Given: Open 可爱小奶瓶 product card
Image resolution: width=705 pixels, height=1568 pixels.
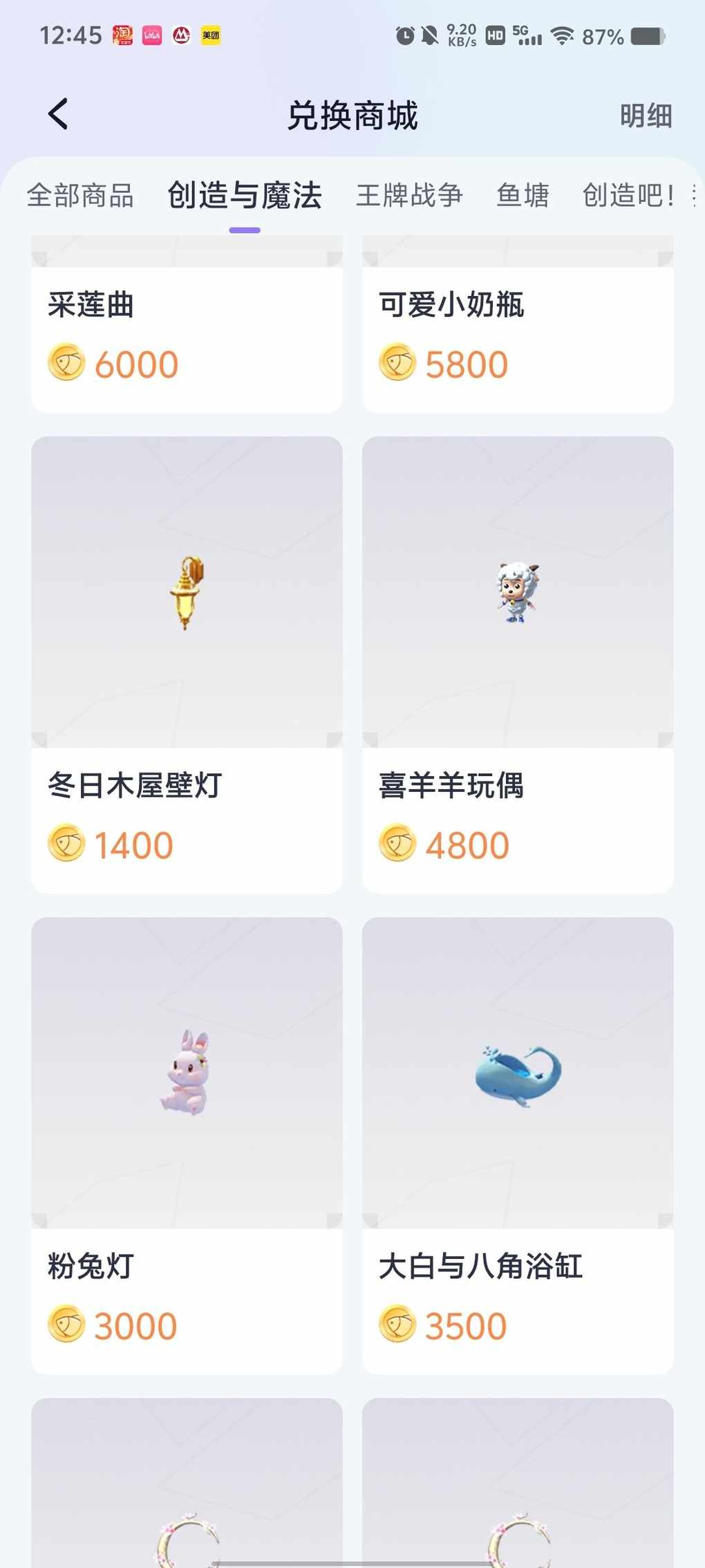Looking at the screenshot, I should coord(517,332).
